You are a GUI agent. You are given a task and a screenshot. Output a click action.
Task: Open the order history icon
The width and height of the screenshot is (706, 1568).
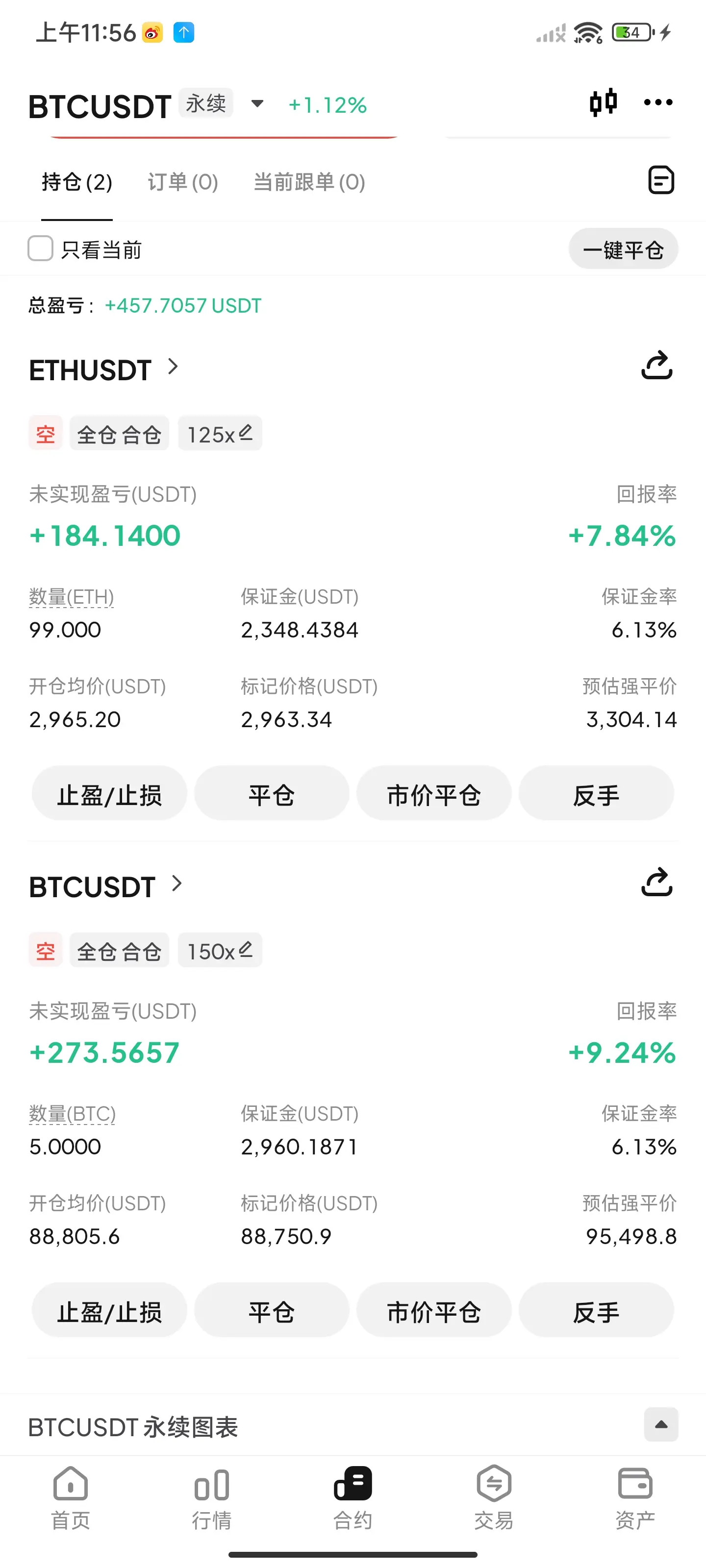pyautogui.click(x=660, y=180)
